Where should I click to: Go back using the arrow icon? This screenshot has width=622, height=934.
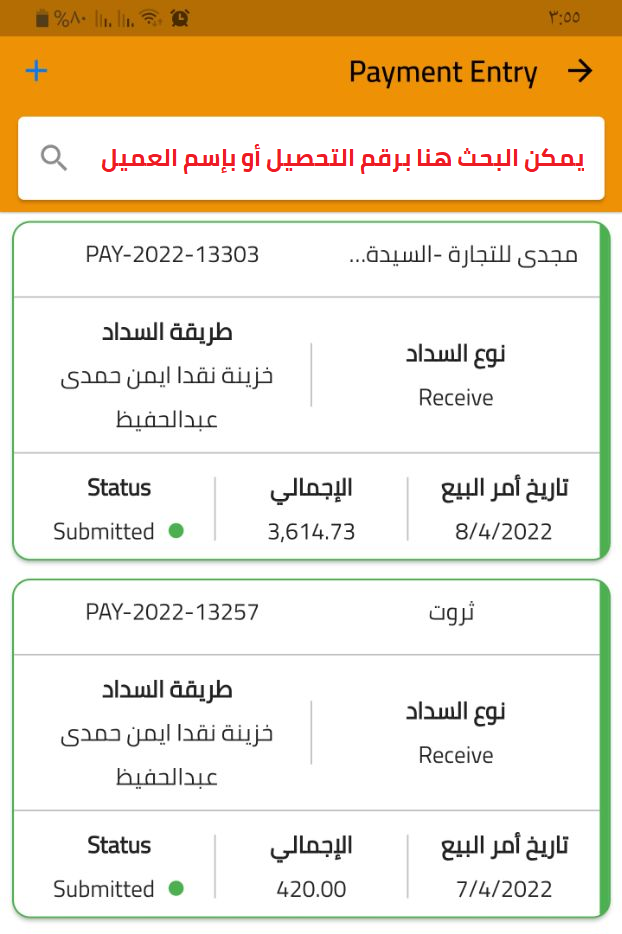click(580, 71)
